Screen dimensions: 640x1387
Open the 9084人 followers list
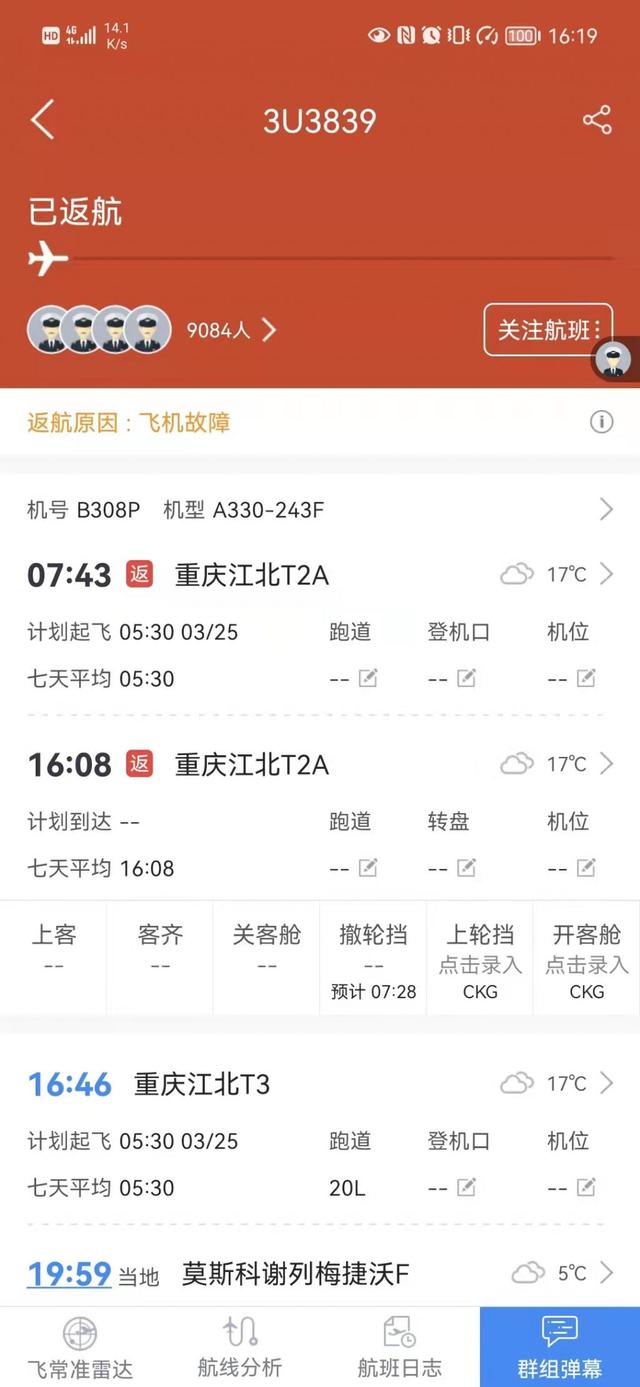231,330
